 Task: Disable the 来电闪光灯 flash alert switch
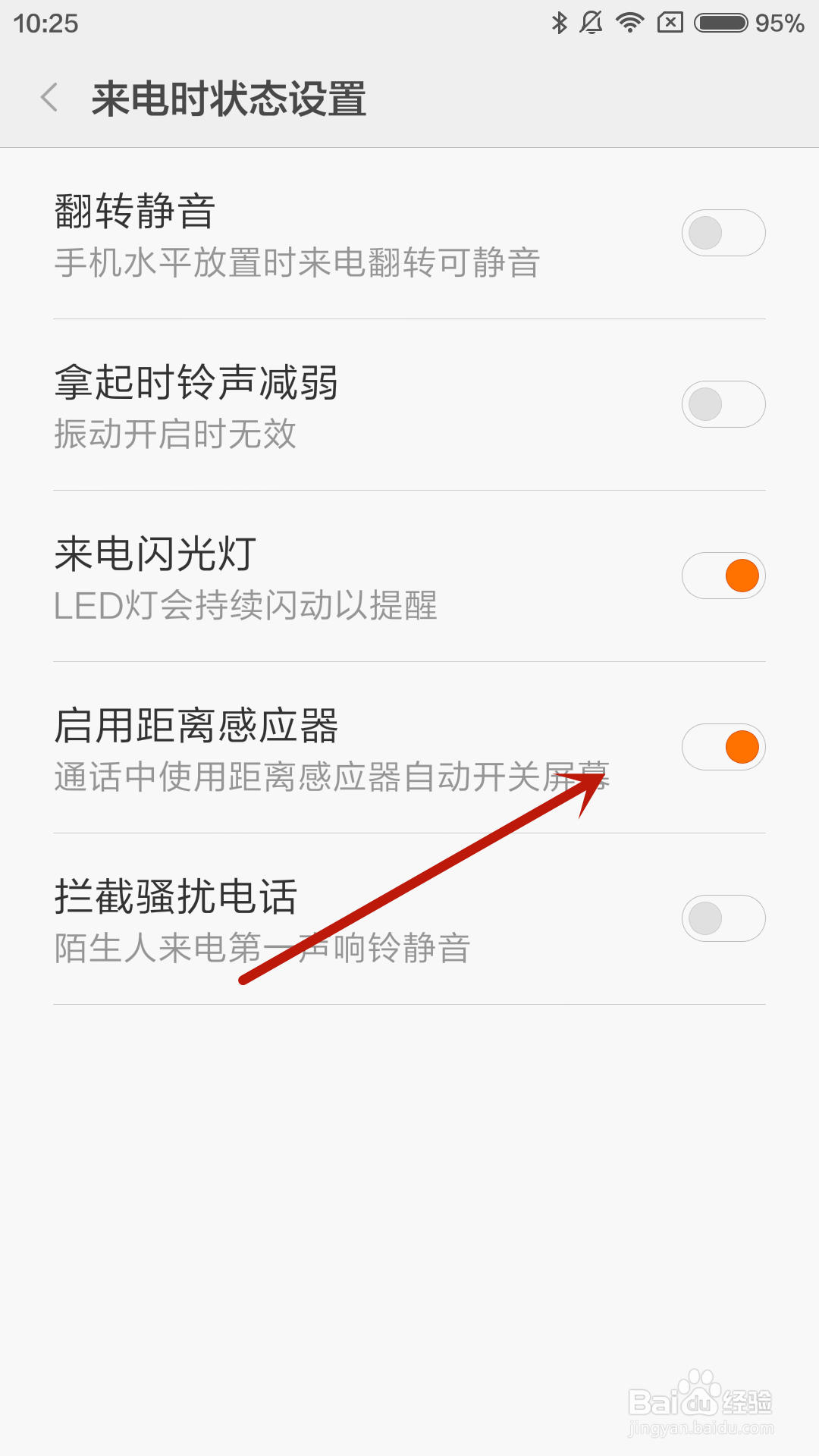pos(723,576)
